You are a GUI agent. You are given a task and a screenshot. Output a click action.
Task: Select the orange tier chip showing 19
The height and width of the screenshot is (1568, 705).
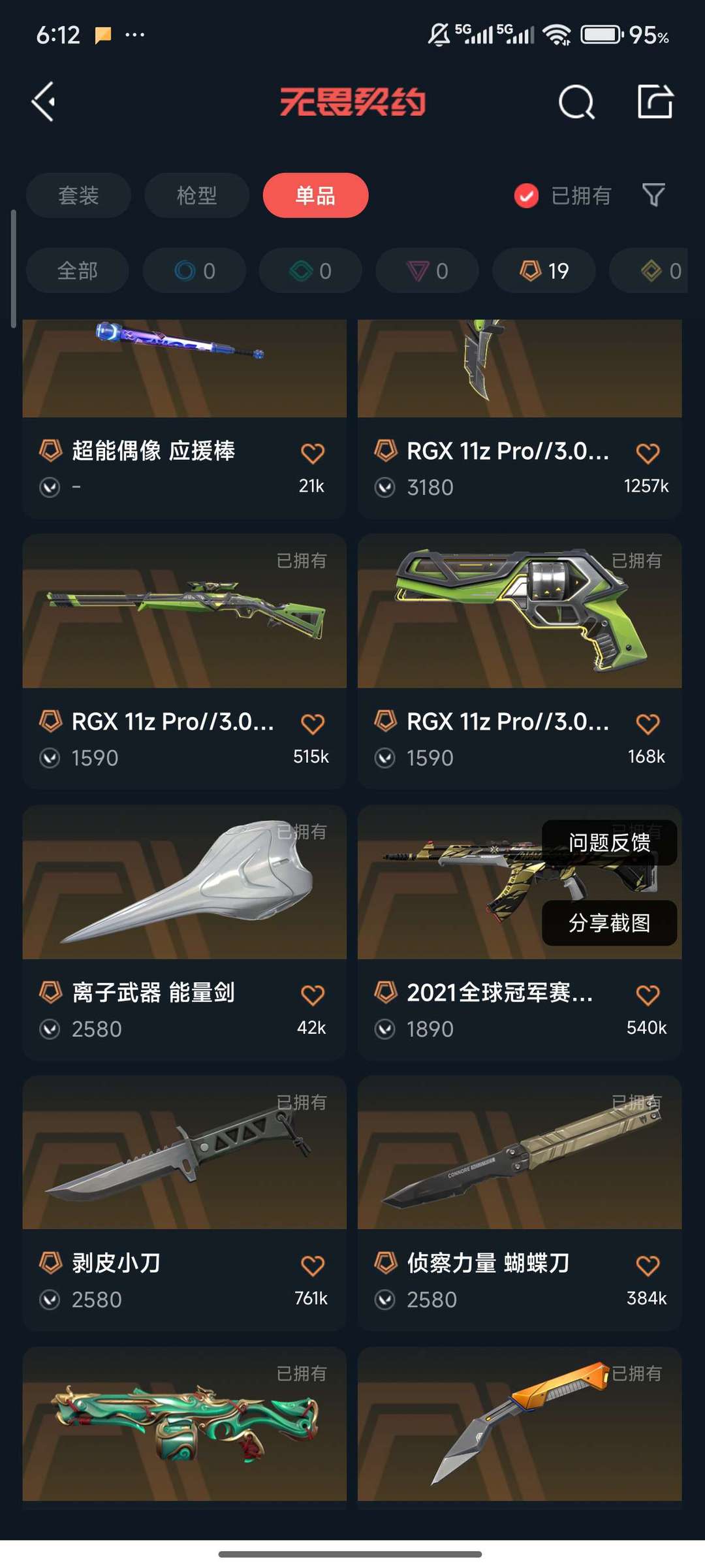544,270
